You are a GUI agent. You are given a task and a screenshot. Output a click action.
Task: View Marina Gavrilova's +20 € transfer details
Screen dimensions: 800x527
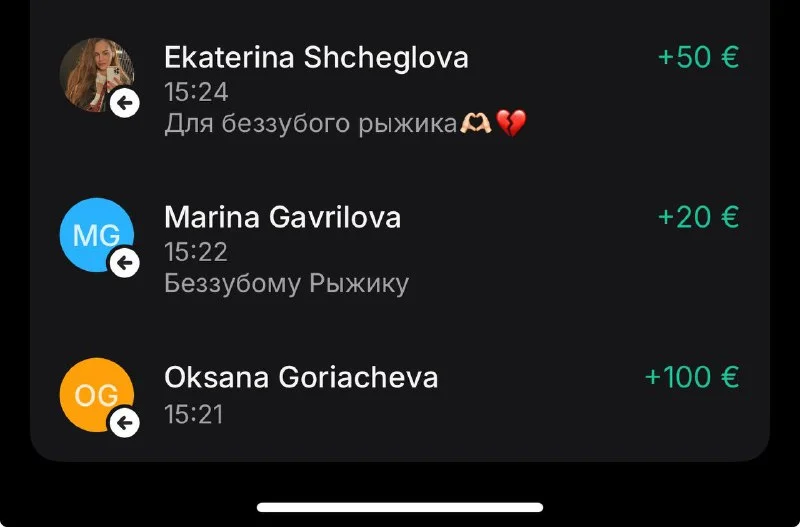click(400, 250)
